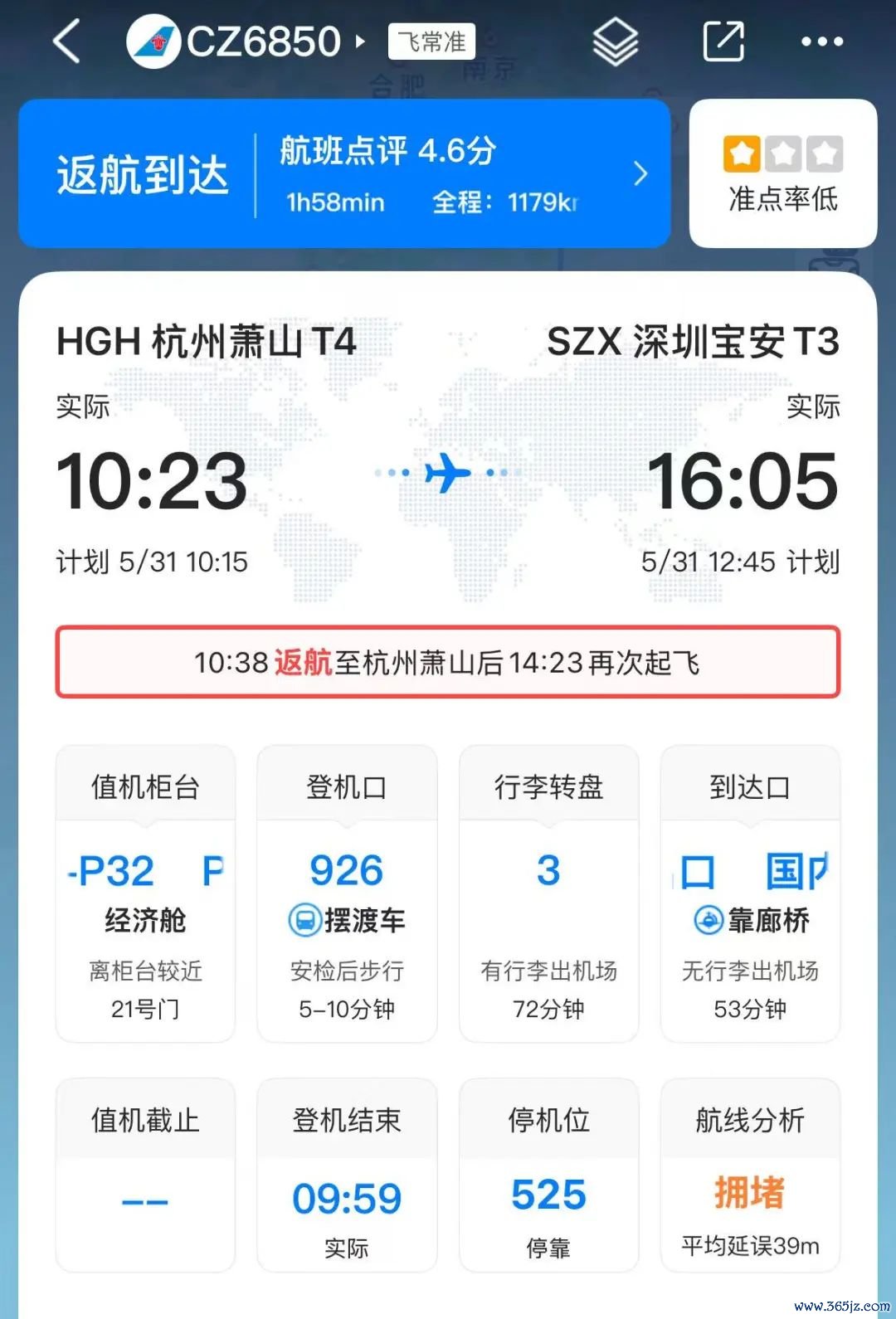The image size is (896, 1319).
Task: Open the 行李转盘 baggage carousel card
Action: [x=548, y=893]
